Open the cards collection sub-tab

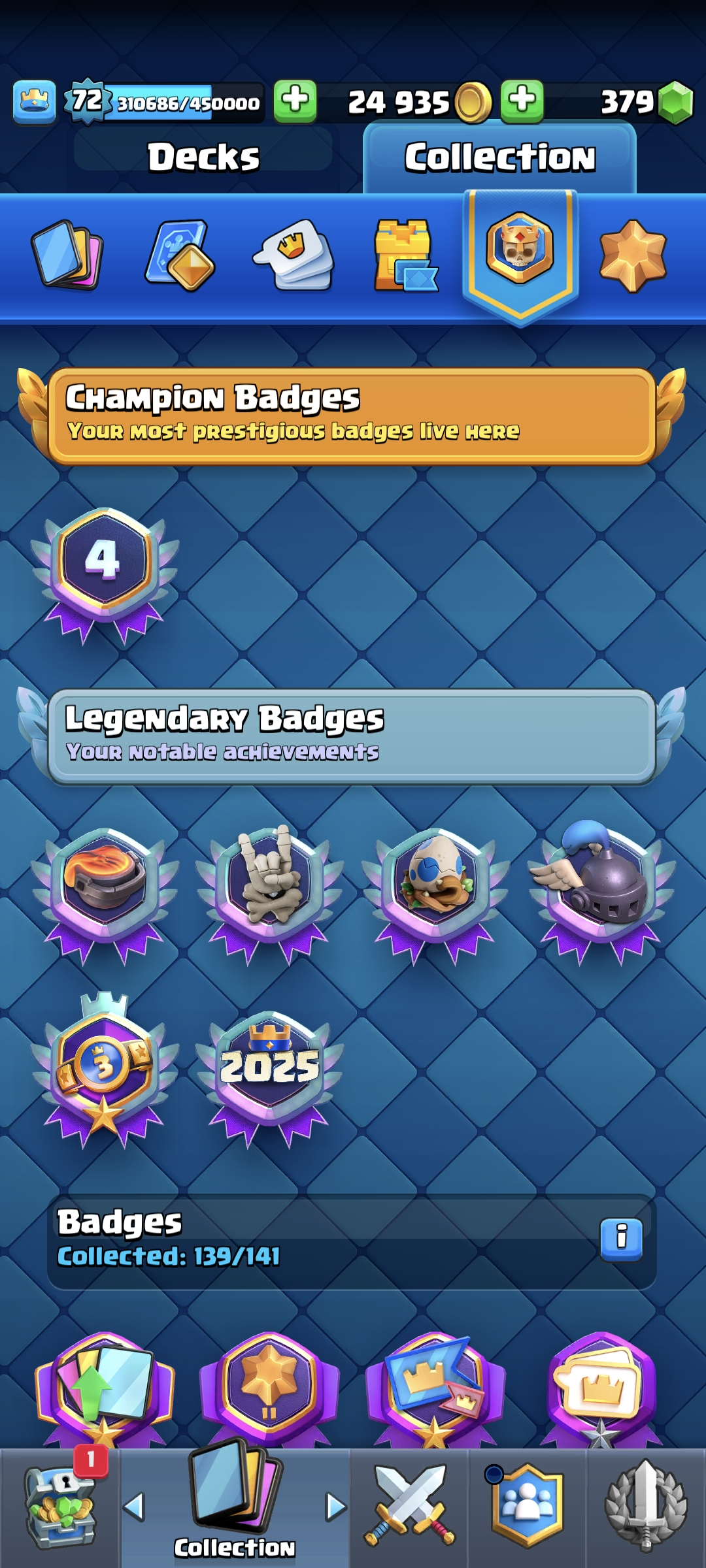tap(67, 255)
